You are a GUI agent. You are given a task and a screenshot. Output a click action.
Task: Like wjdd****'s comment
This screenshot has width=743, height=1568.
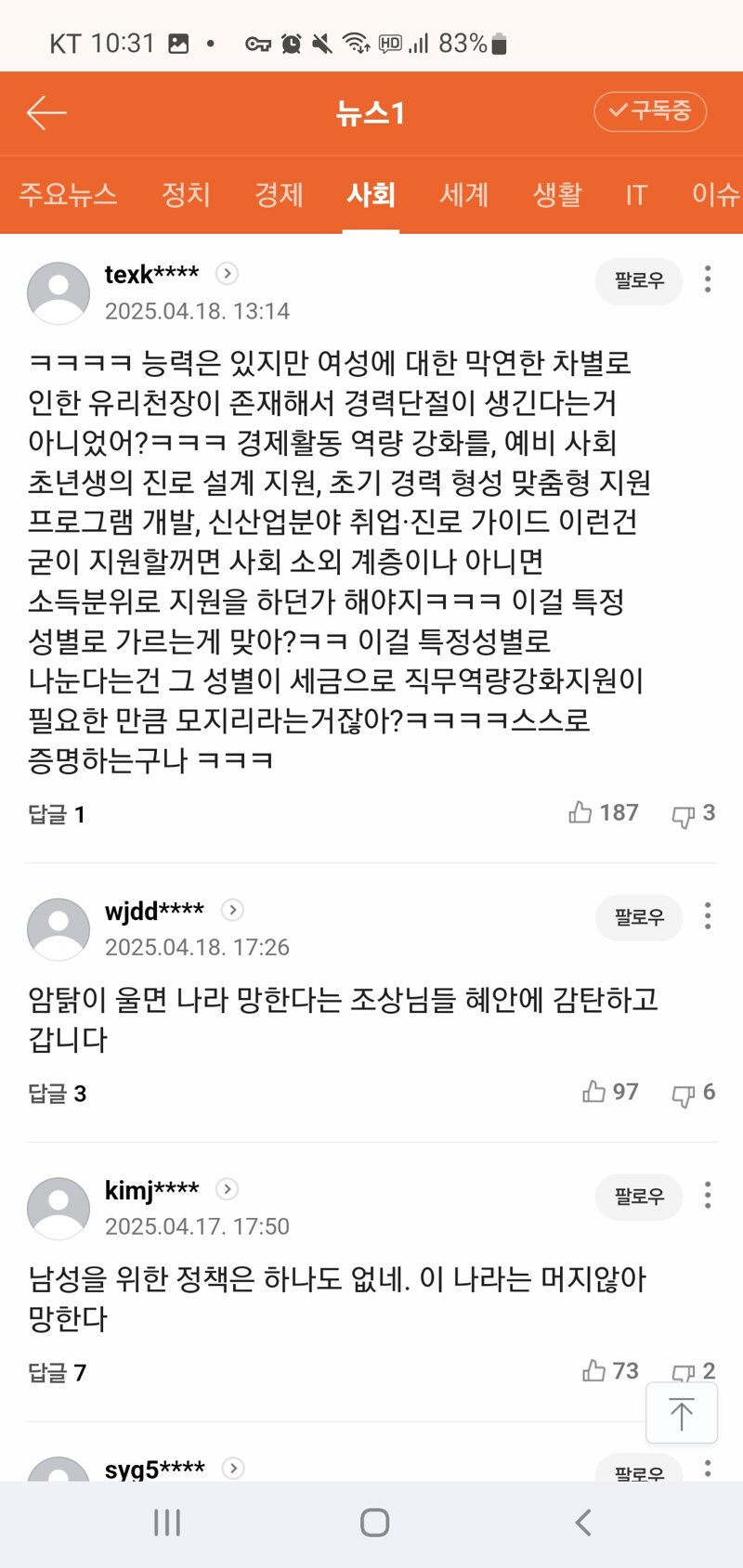tap(610, 1092)
